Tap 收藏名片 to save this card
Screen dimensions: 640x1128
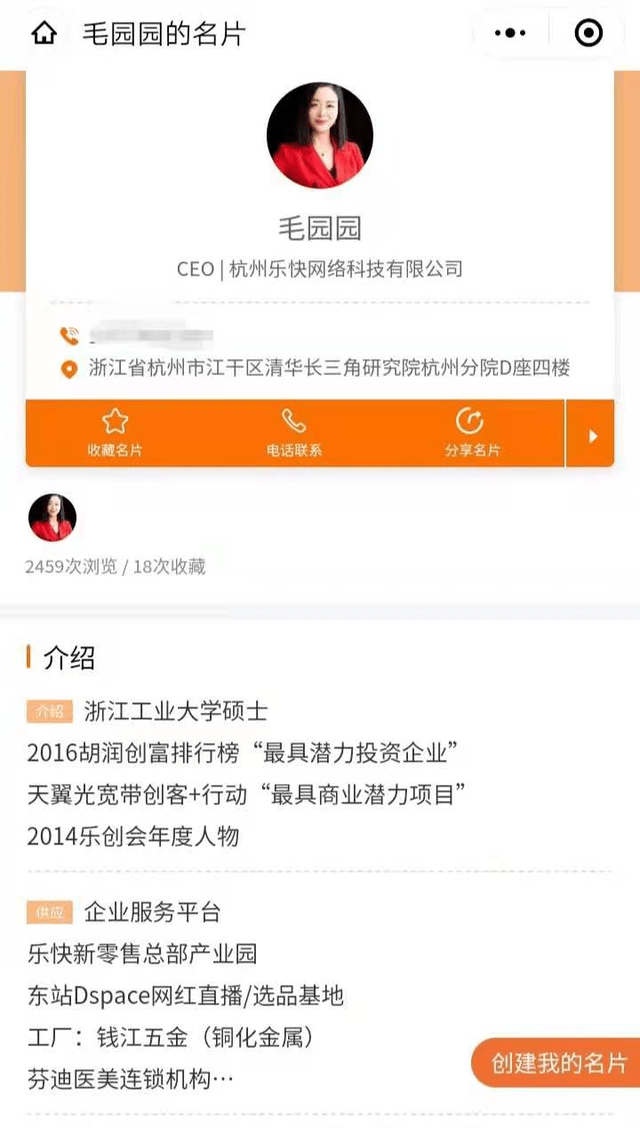(115, 433)
